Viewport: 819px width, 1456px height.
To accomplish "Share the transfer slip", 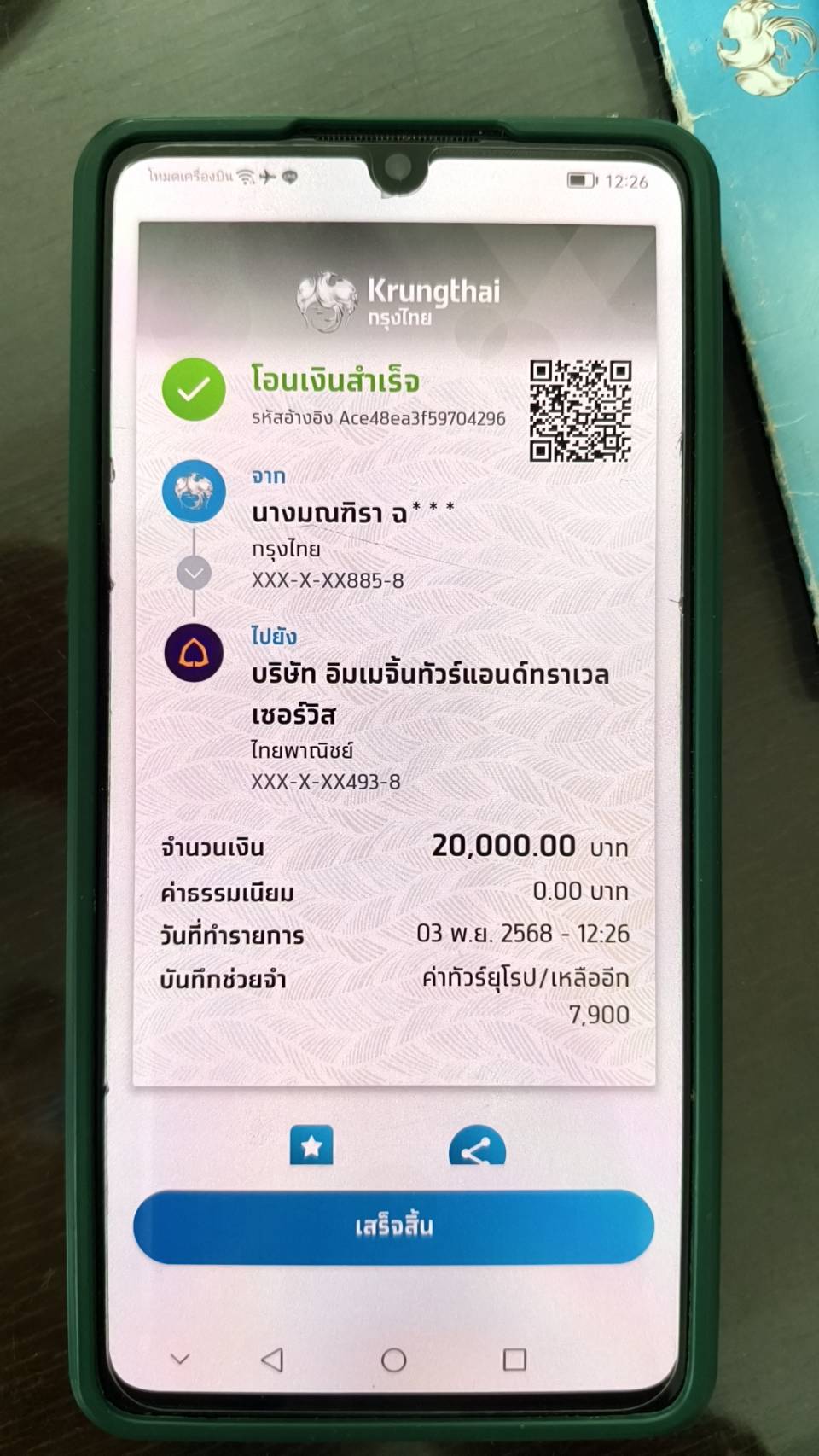I will [476, 1149].
